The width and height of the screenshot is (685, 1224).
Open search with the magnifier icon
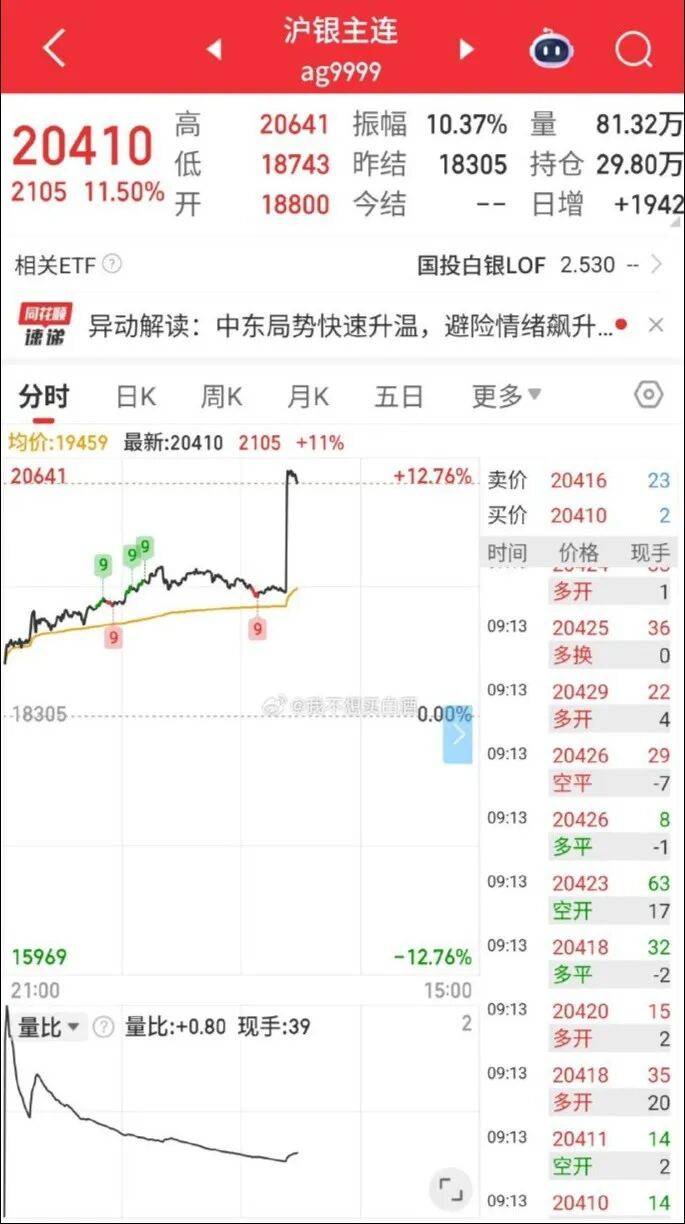pyautogui.click(x=633, y=47)
